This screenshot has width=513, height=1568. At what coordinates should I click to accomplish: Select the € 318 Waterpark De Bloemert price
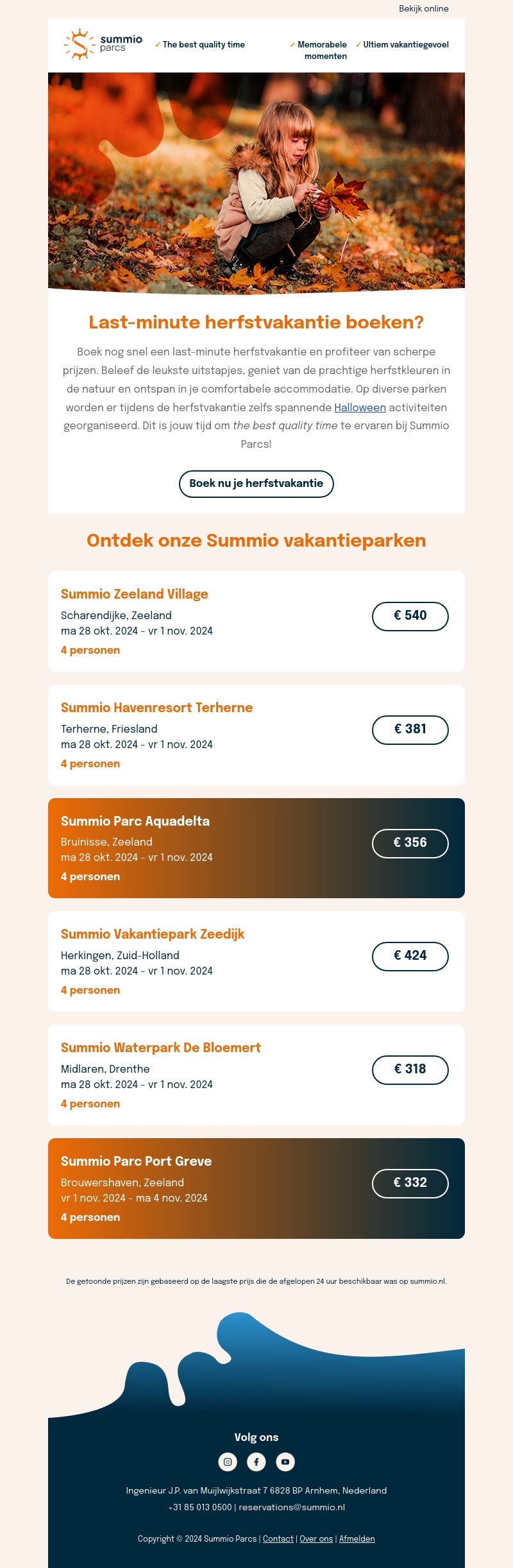point(410,1069)
